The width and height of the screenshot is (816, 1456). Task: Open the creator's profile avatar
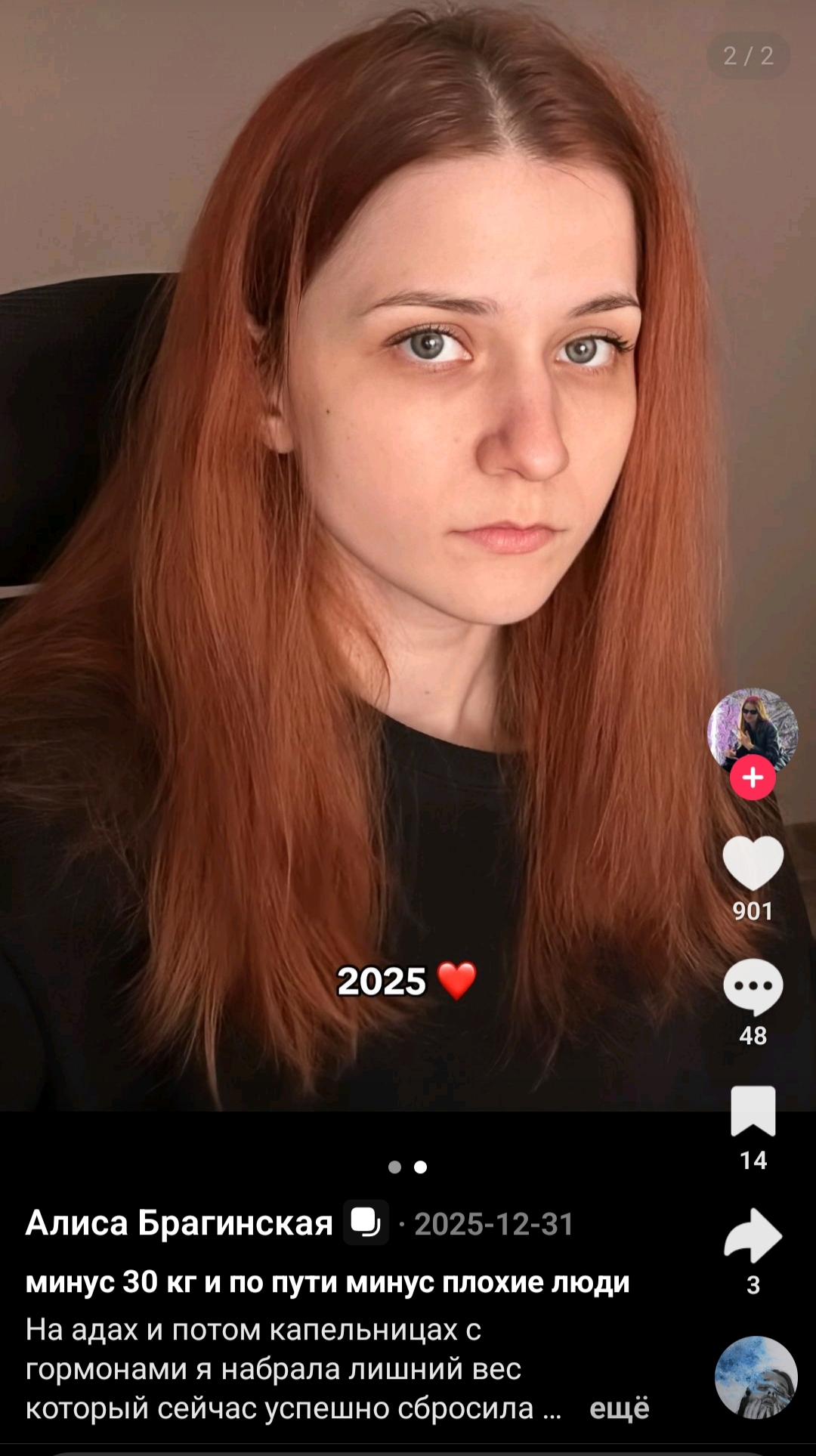(753, 728)
